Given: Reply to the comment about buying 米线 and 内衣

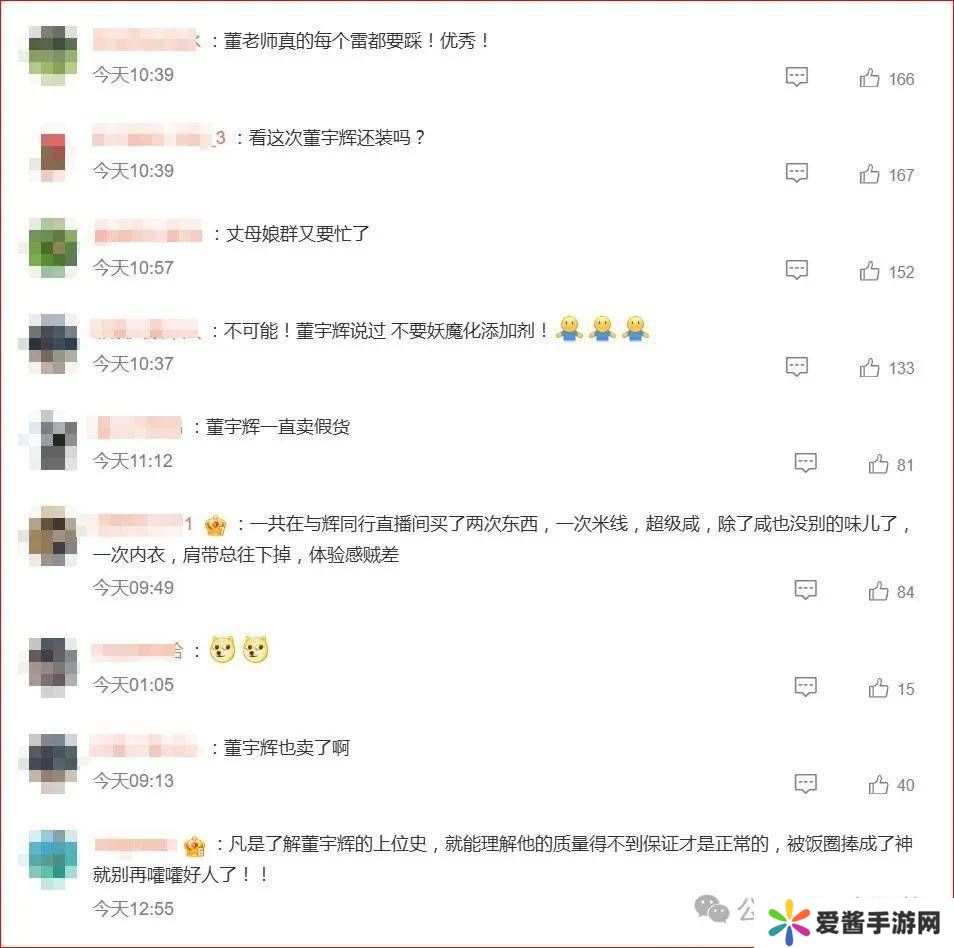Looking at the screenshot, I should coord(806,590).
